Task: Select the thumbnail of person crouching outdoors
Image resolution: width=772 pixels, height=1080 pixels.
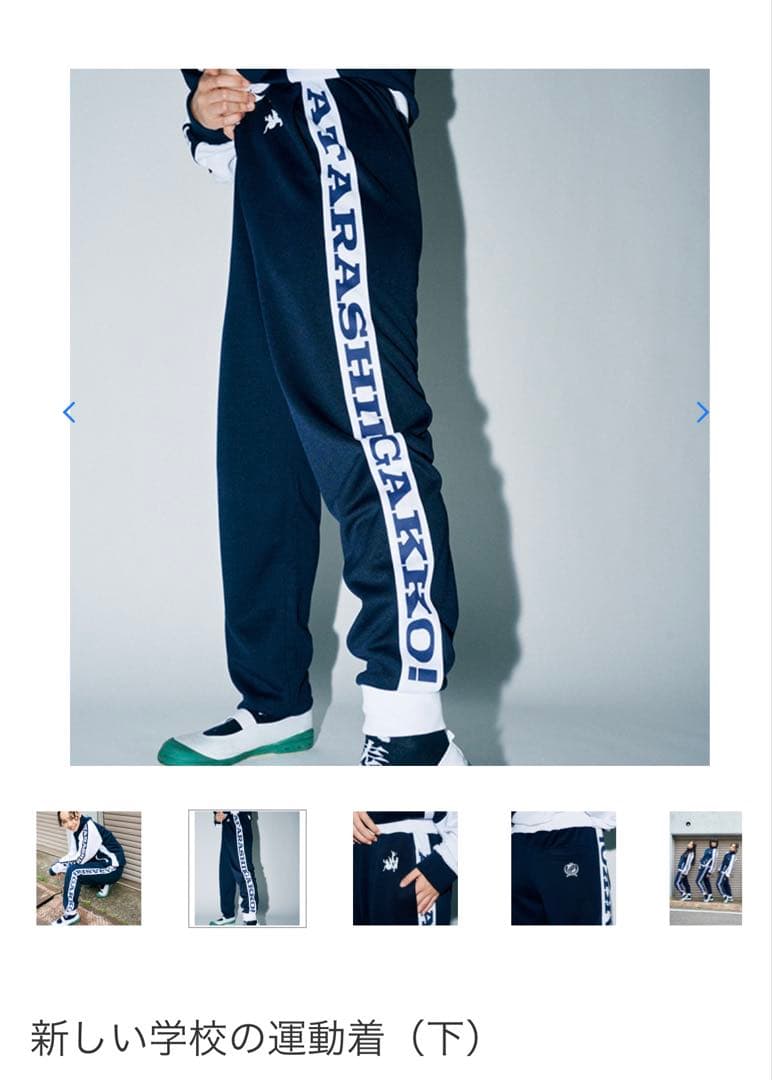Action: tap(89, 867)
